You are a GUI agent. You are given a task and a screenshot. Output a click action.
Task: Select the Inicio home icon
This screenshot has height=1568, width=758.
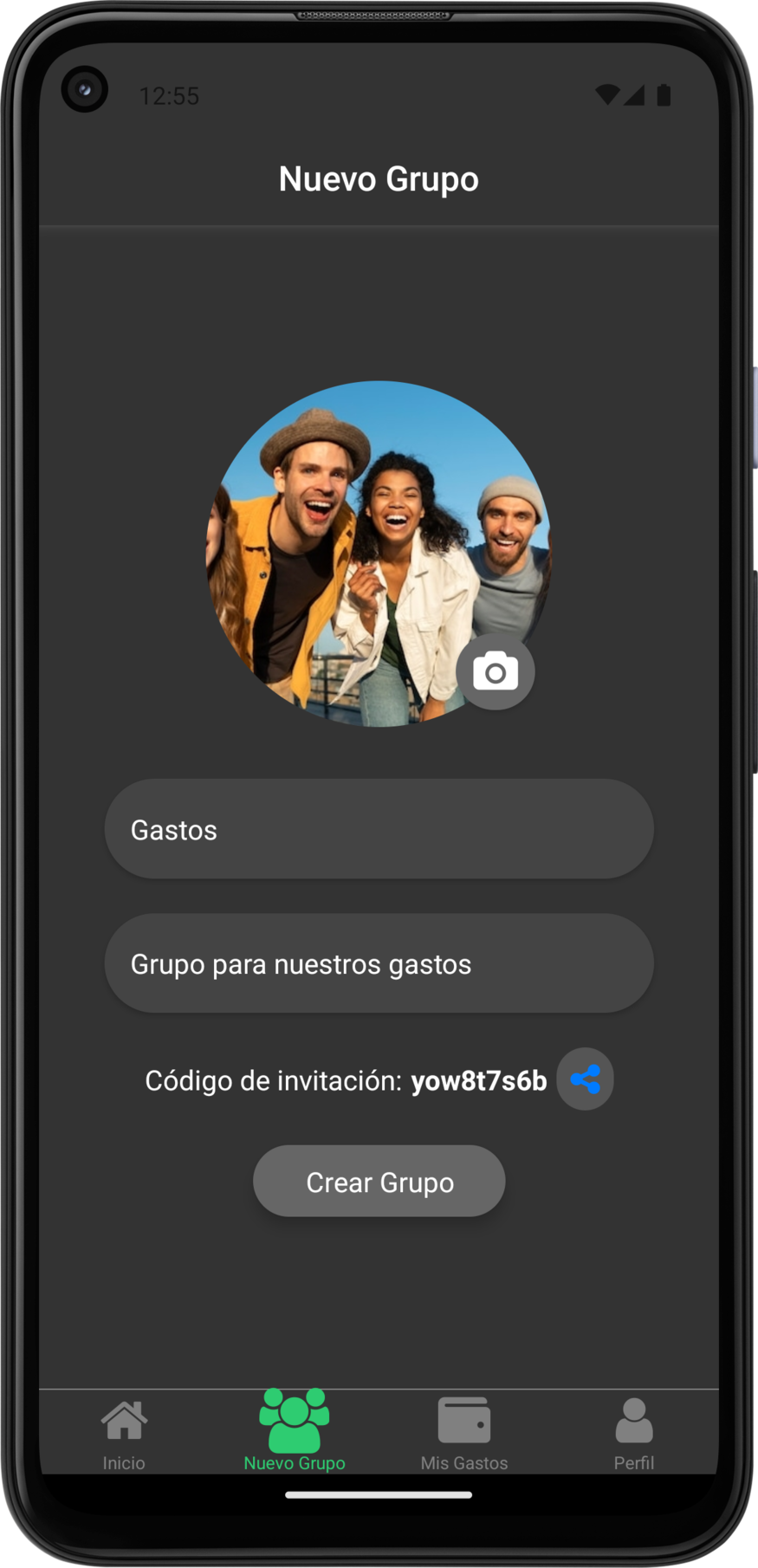(123, 1419)
